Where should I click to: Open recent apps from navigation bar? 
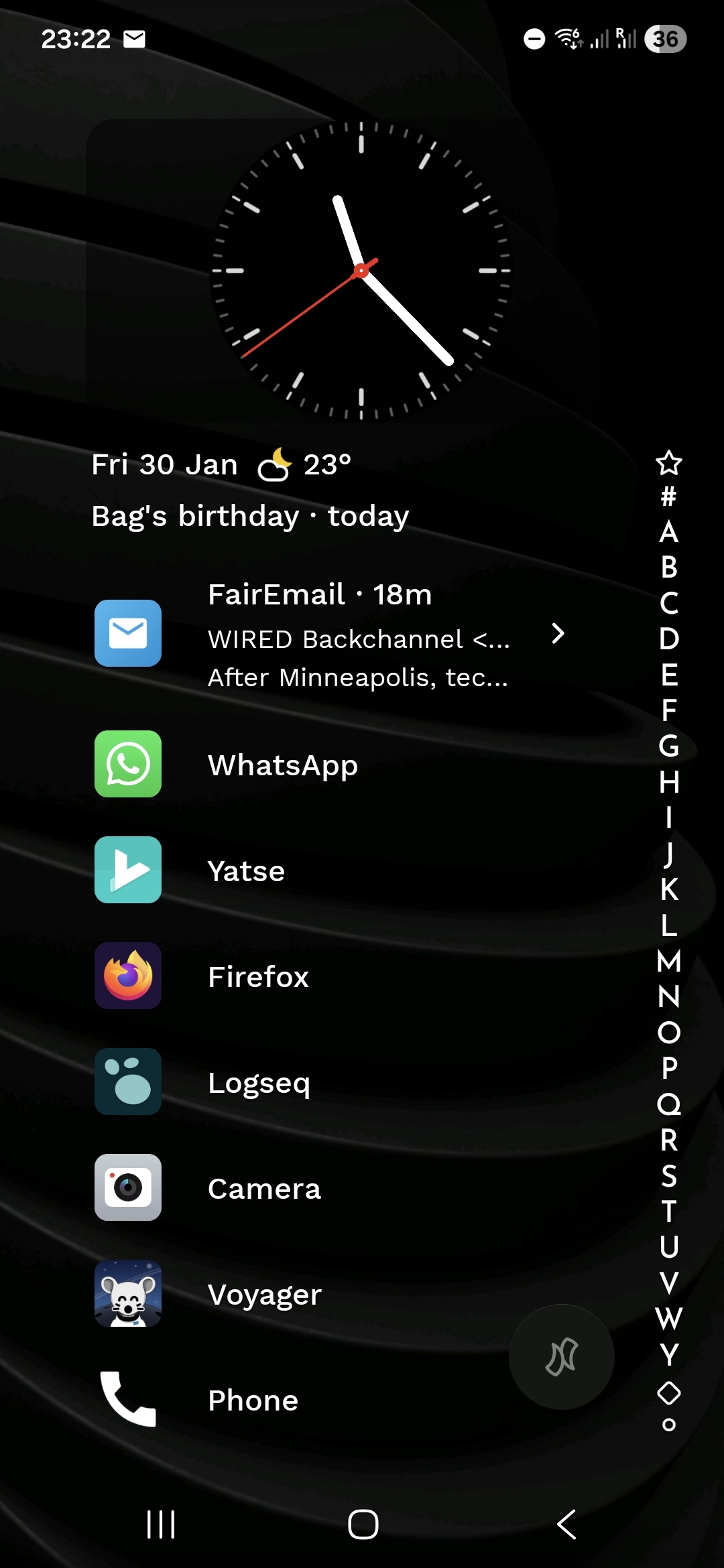click(x=161, y=1524)
